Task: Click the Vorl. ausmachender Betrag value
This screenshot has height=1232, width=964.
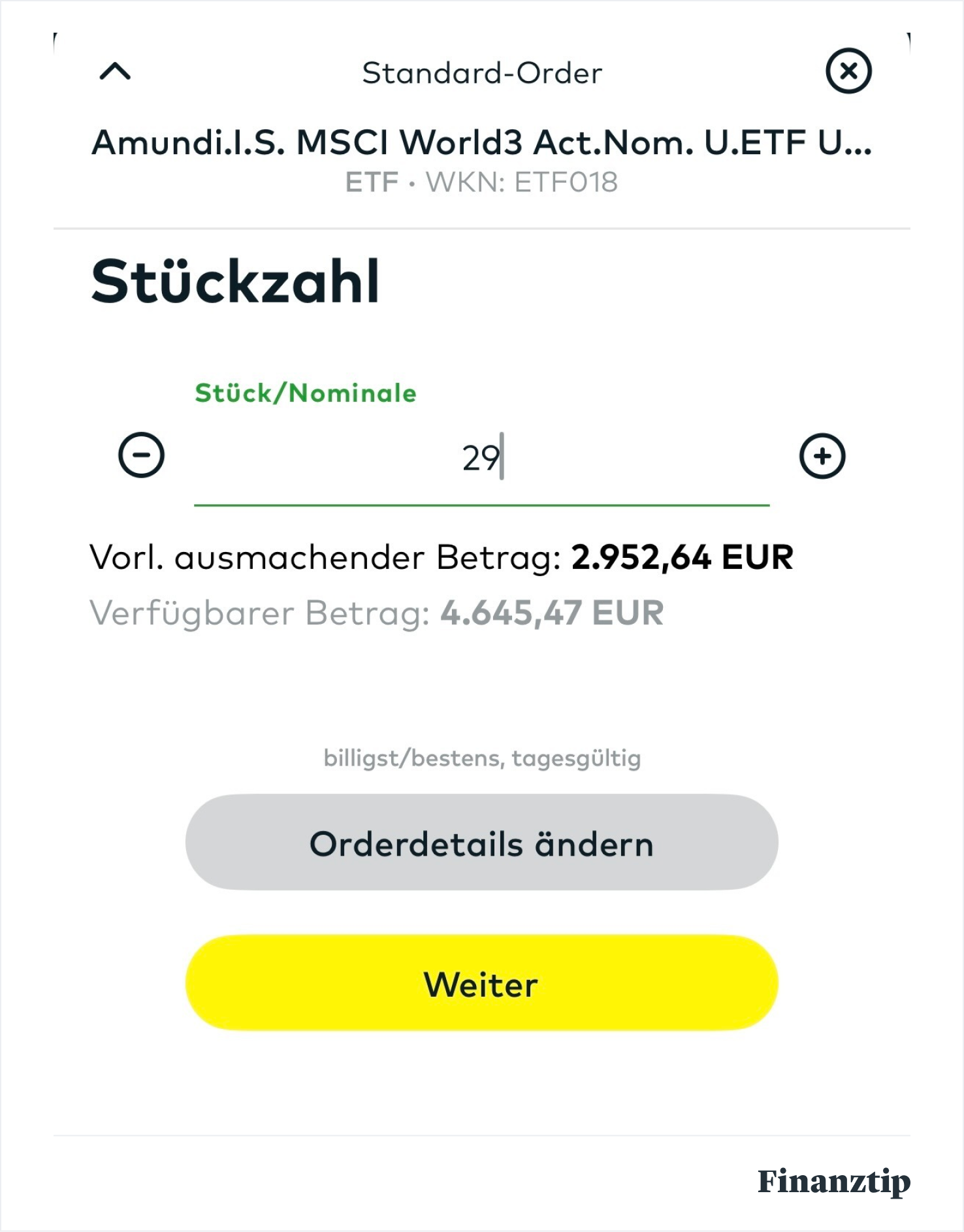Action: click(x=681, y=559)
